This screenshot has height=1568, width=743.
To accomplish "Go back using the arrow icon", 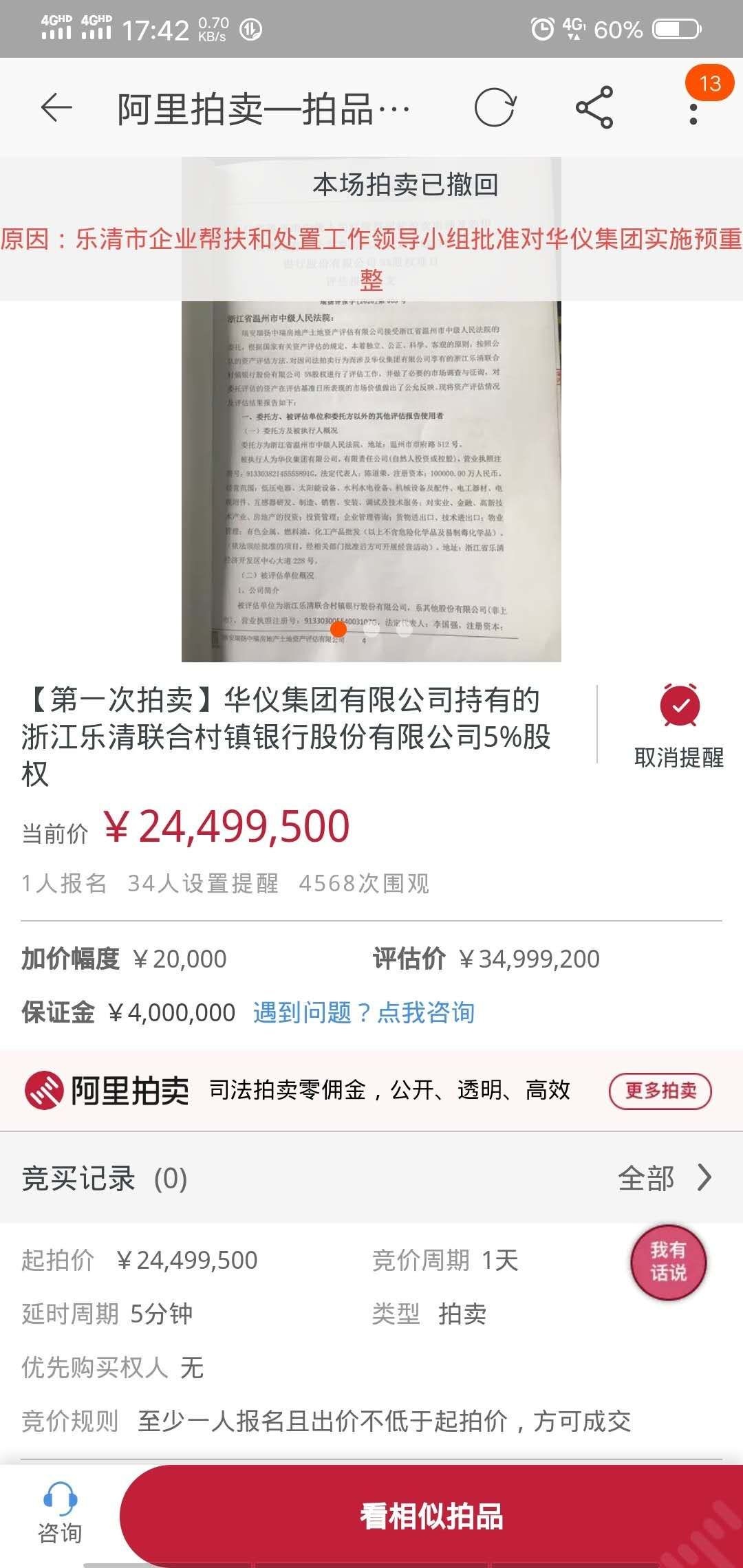I will (x=56, y=108).
